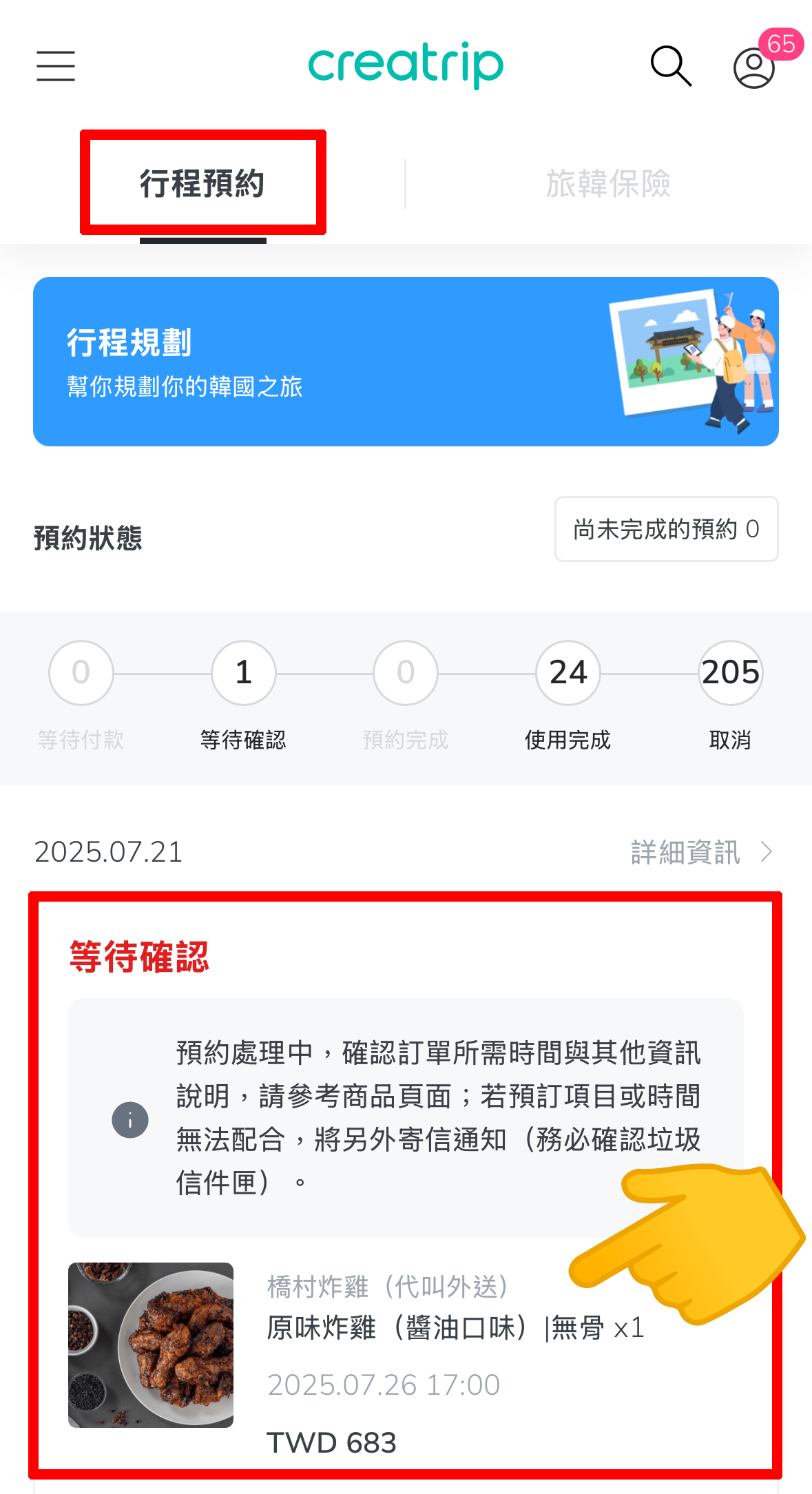The height and width of the screenshot is (1494, 812).
Task: Open the 橋村炸雞 order card
Action: (x=406, y=1343)
